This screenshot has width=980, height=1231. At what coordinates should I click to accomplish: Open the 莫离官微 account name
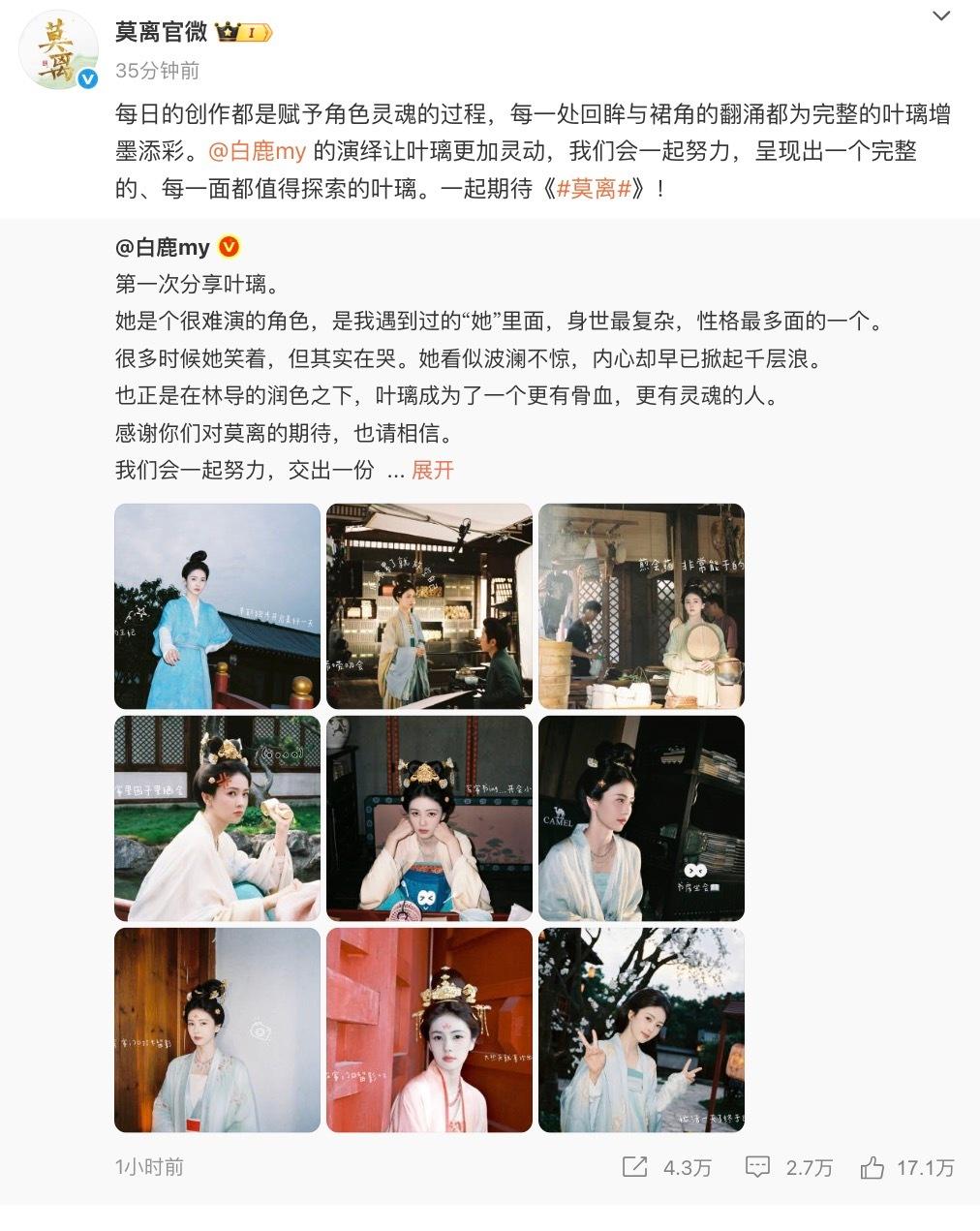tap(161, 32)
